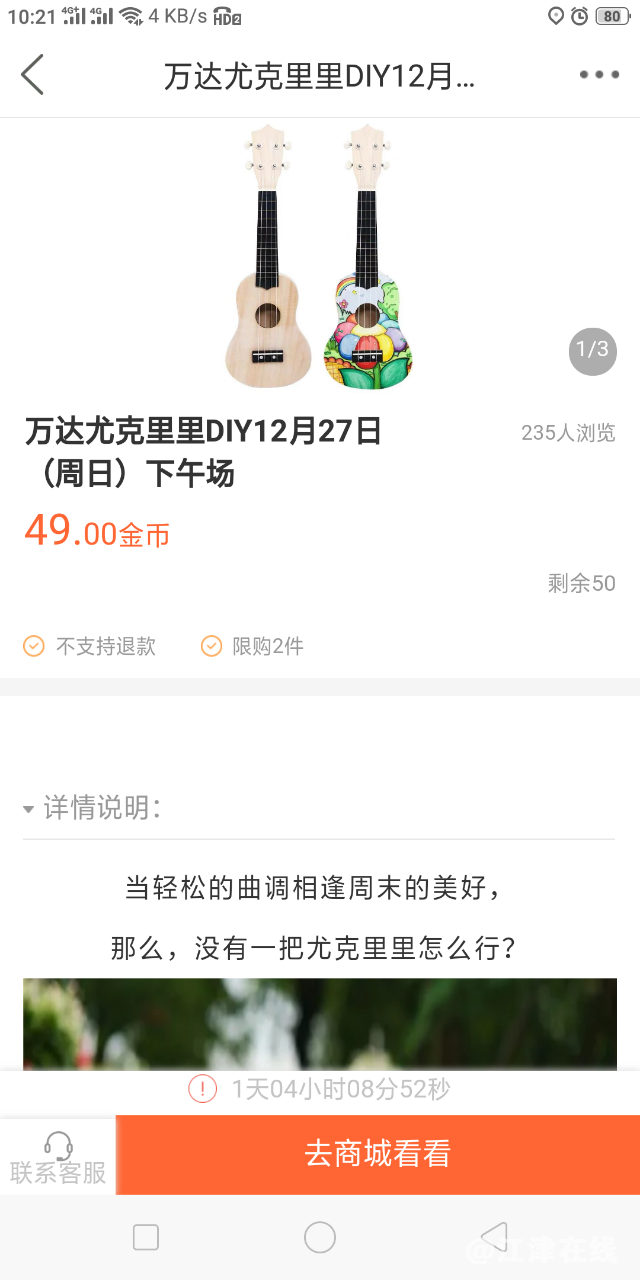Open recent apps from the navigation bar
The image size is (640, 1280).
pos(146,1237)
